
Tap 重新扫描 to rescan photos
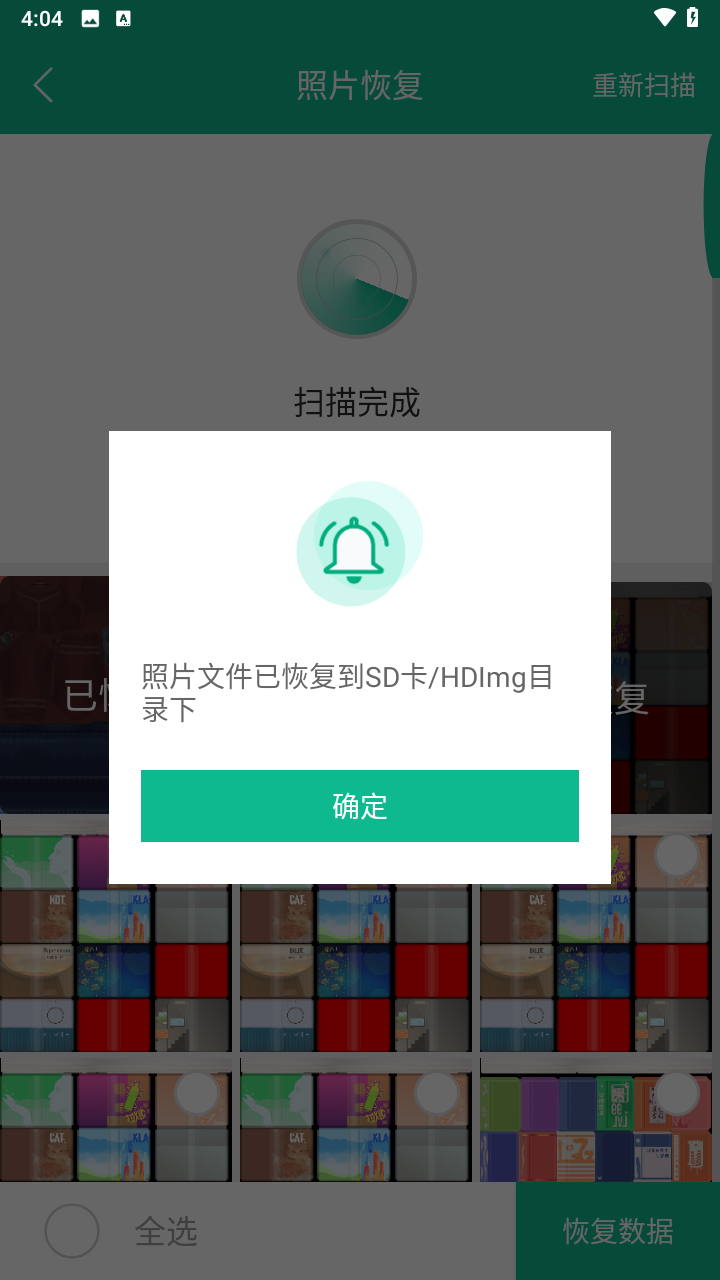tap(643, 86)
